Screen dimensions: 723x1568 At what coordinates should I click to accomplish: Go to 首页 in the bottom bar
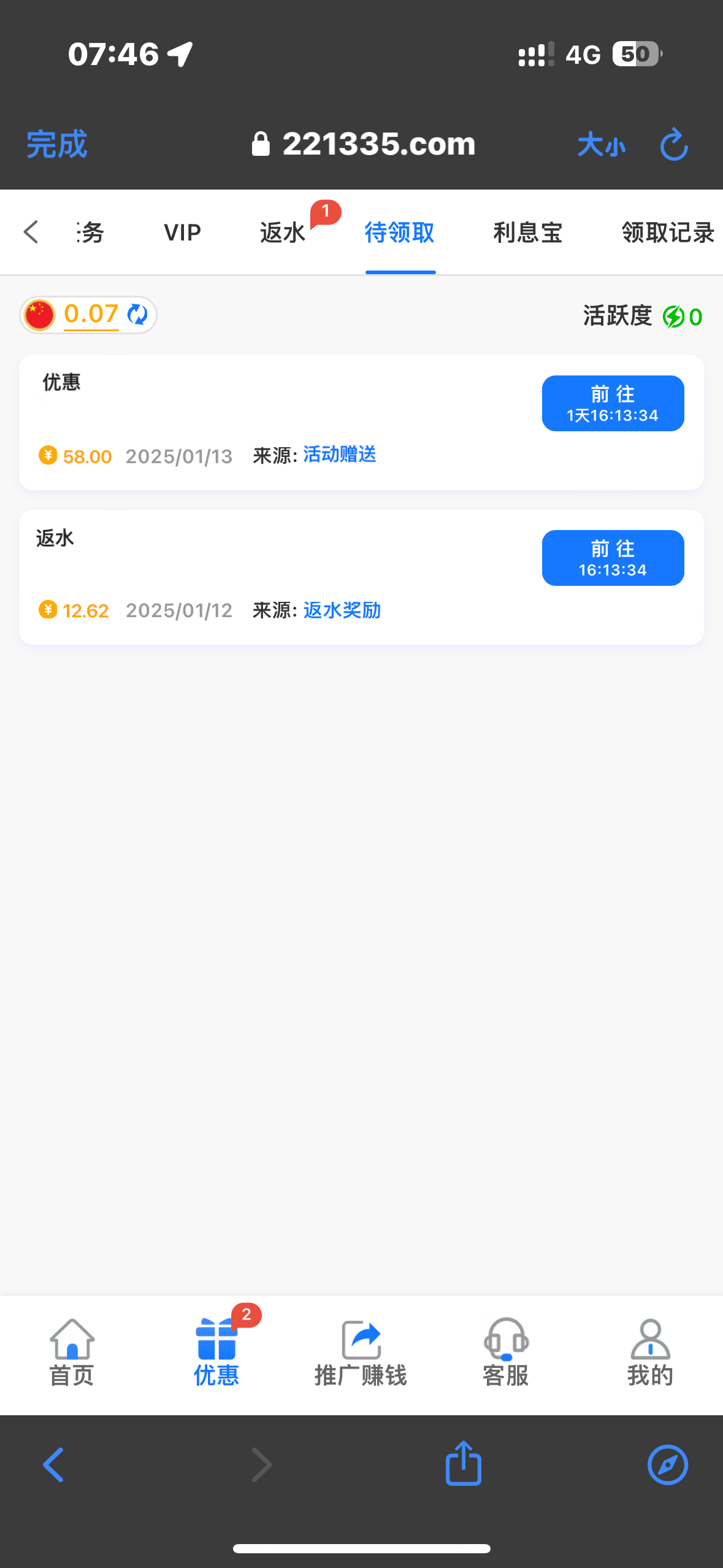coord(72,1352)
